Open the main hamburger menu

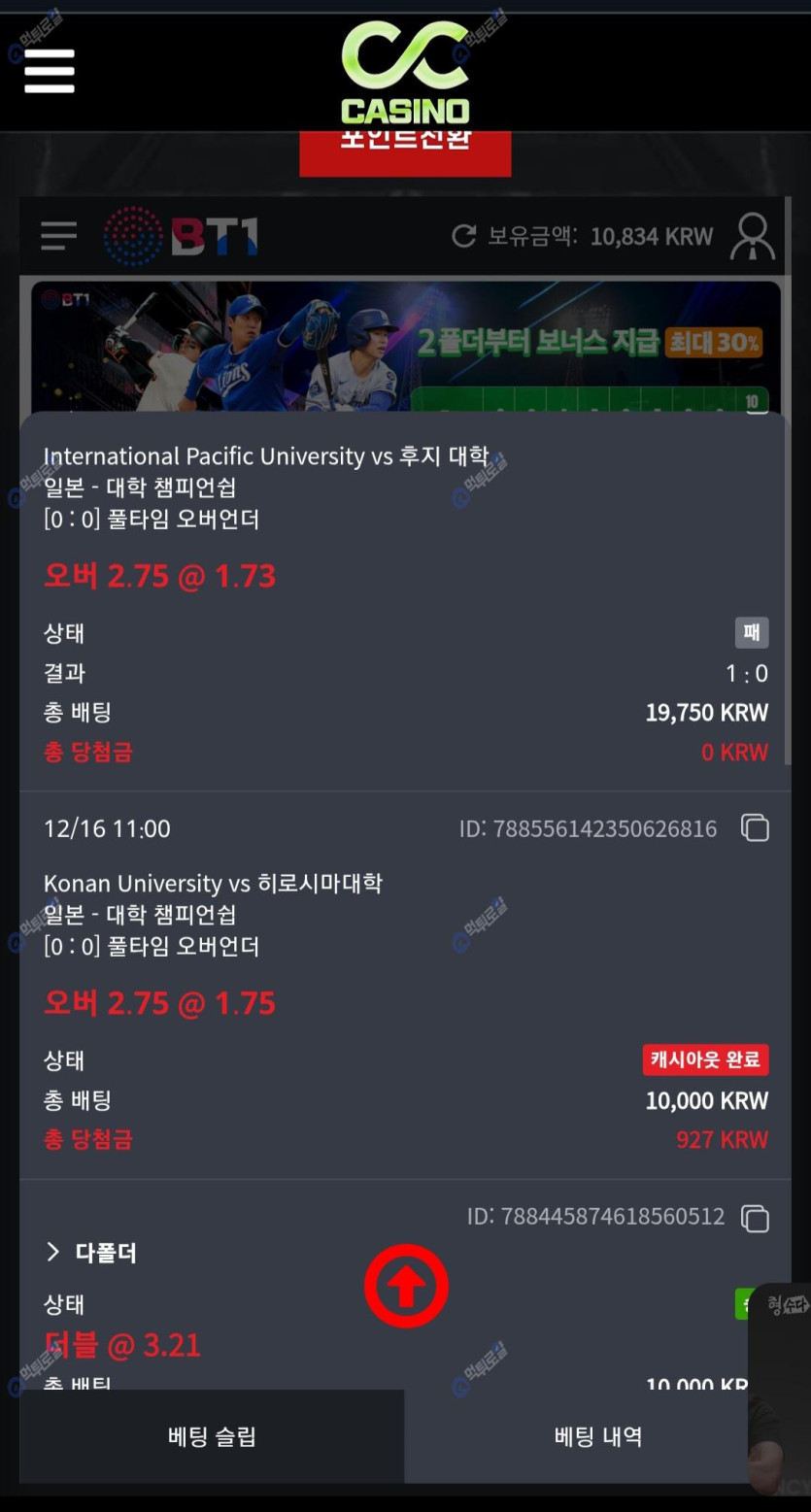[x=49, y=71]
